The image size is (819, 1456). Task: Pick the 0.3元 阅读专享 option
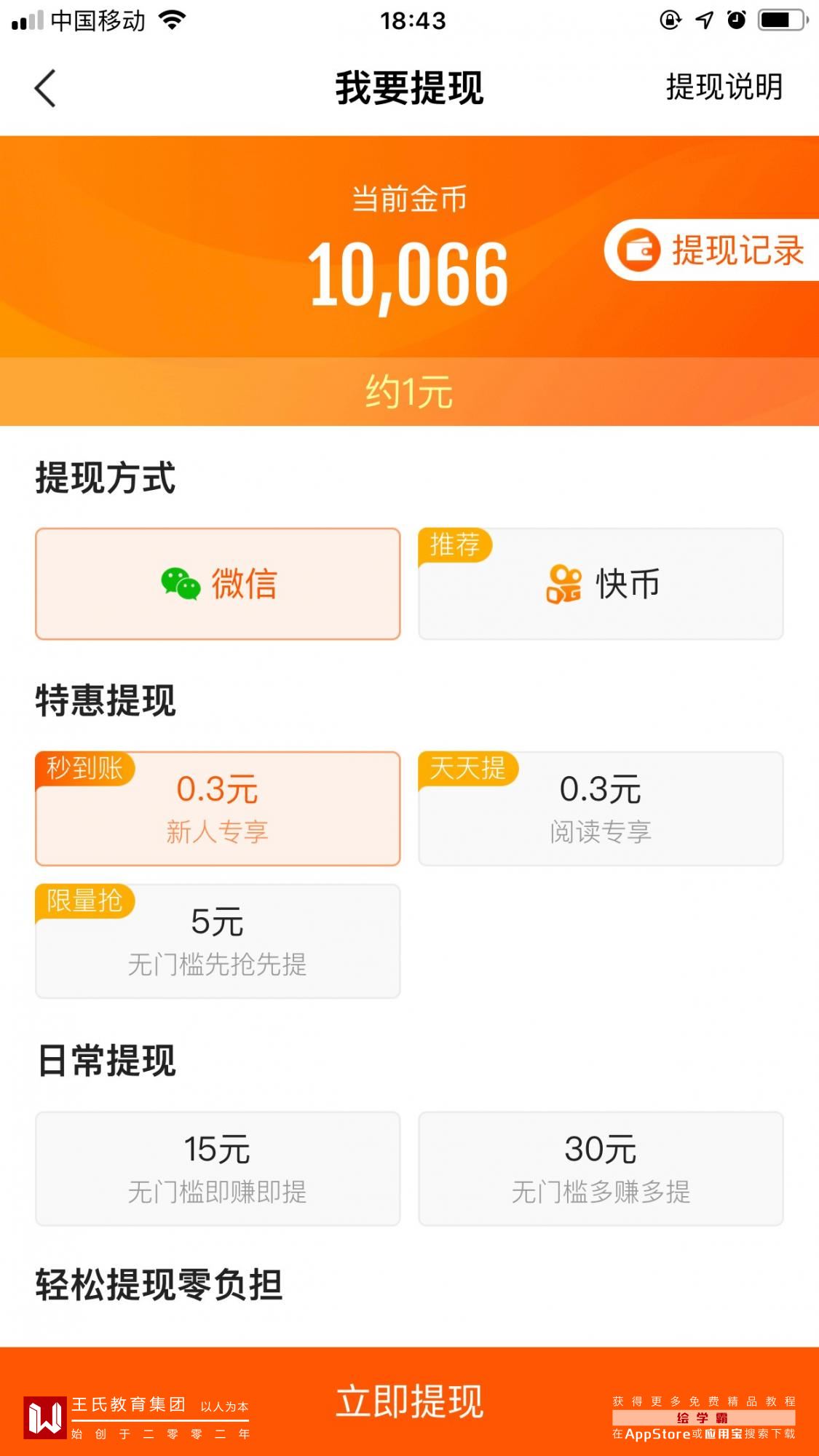point(601,809)
